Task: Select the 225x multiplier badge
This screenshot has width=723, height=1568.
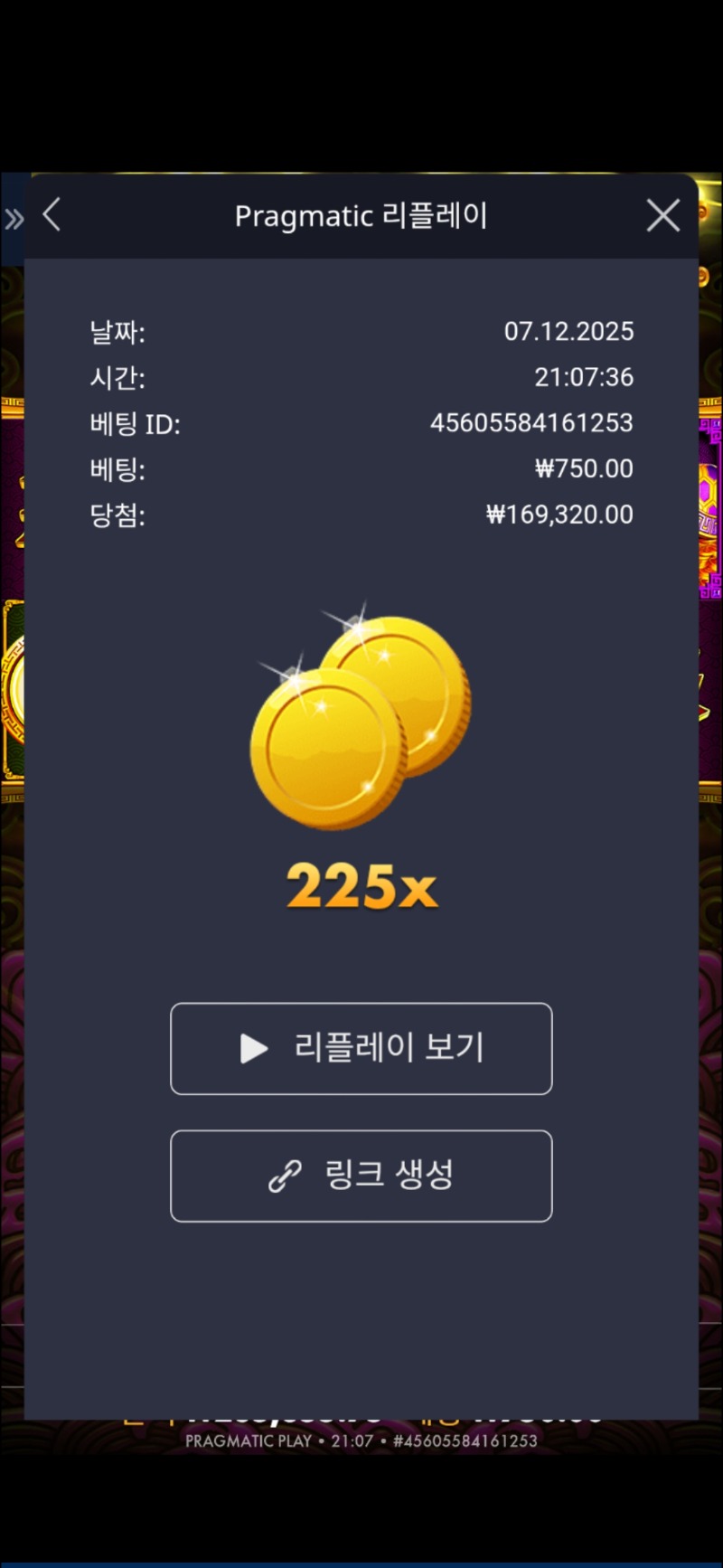Action: (361, 888)
